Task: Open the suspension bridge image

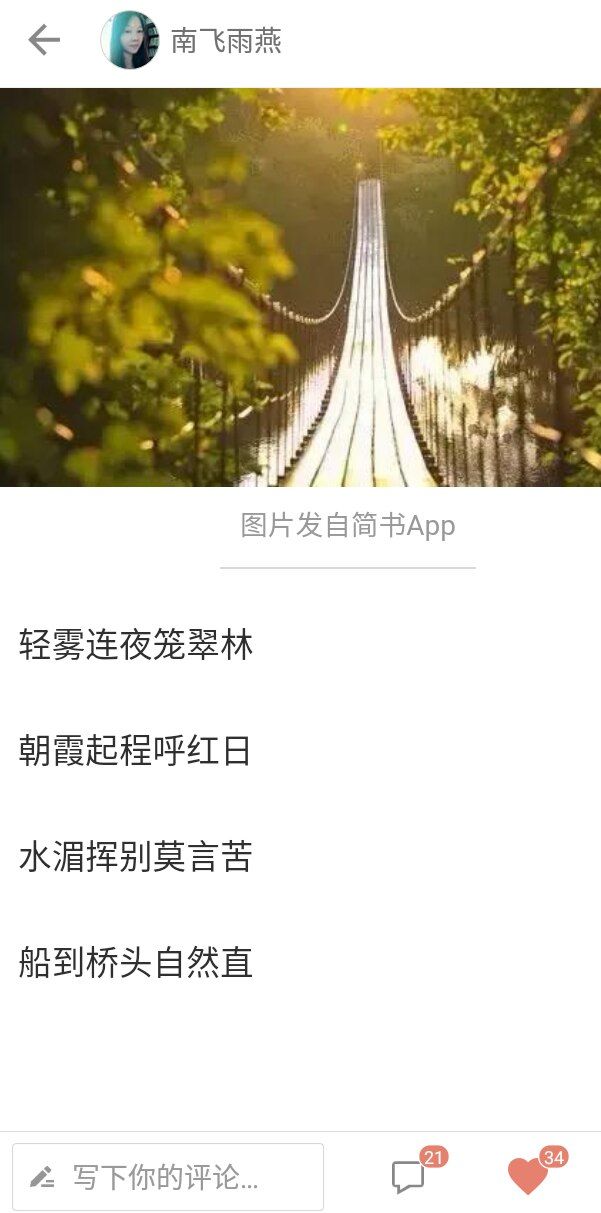Action: coord(300,288)
